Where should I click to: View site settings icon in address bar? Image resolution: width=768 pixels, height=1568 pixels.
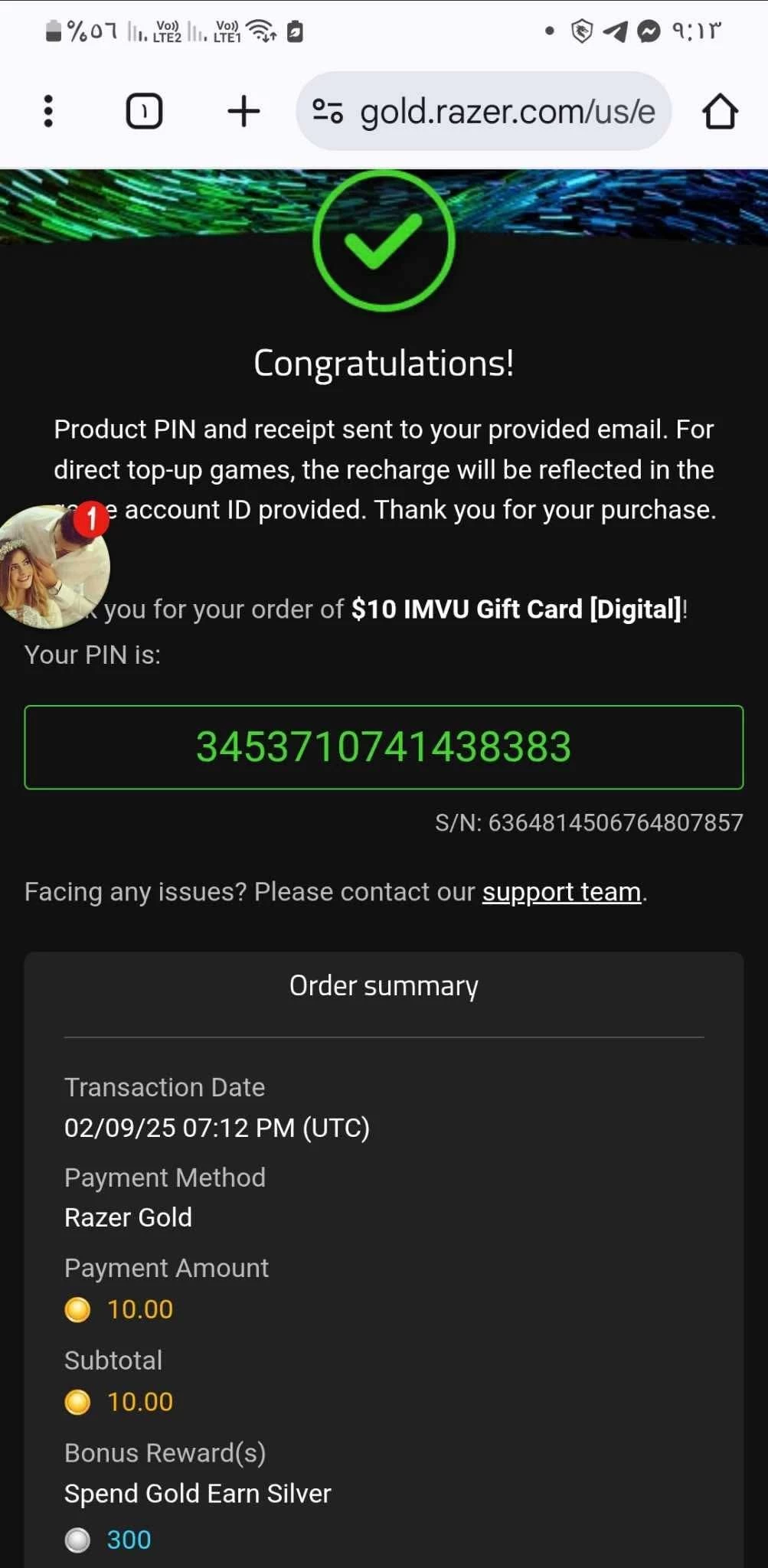click(x=328, y=112)
